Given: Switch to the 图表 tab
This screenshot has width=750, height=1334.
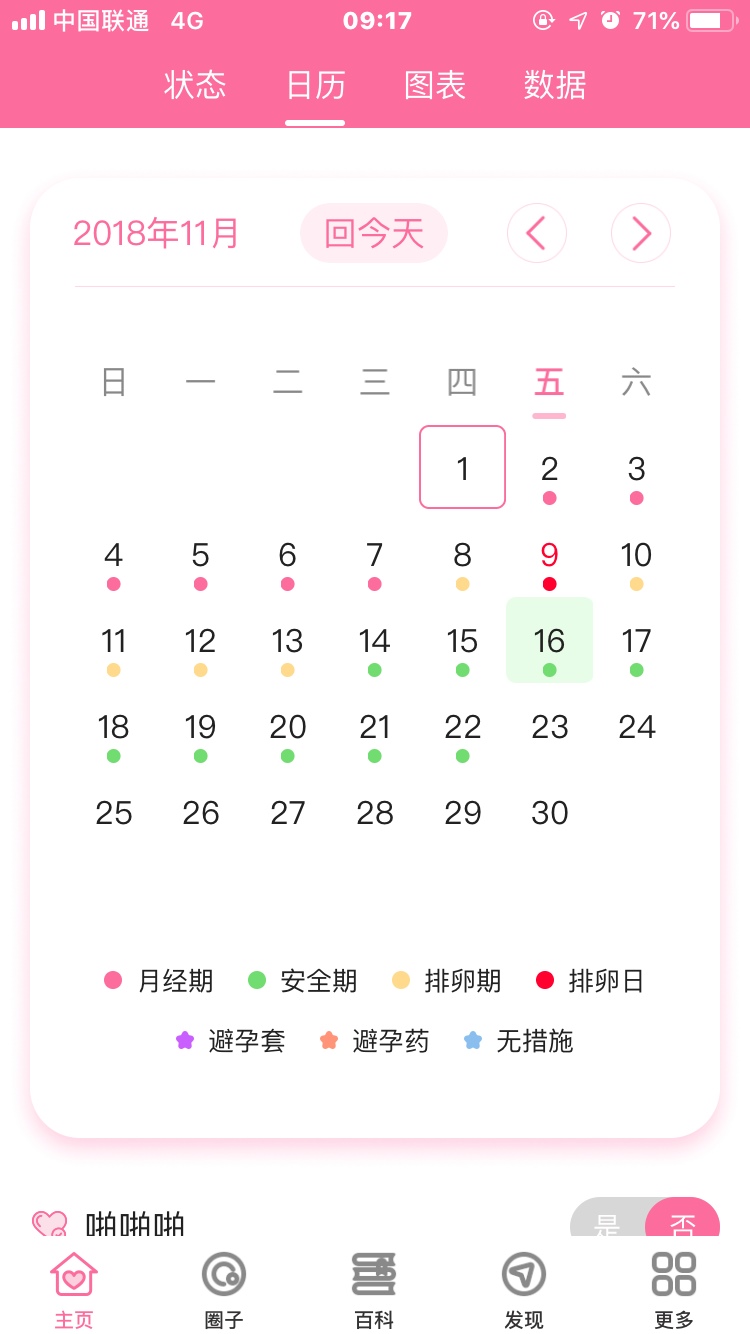Looking at the screenshot, I should [x=435, y=85].
